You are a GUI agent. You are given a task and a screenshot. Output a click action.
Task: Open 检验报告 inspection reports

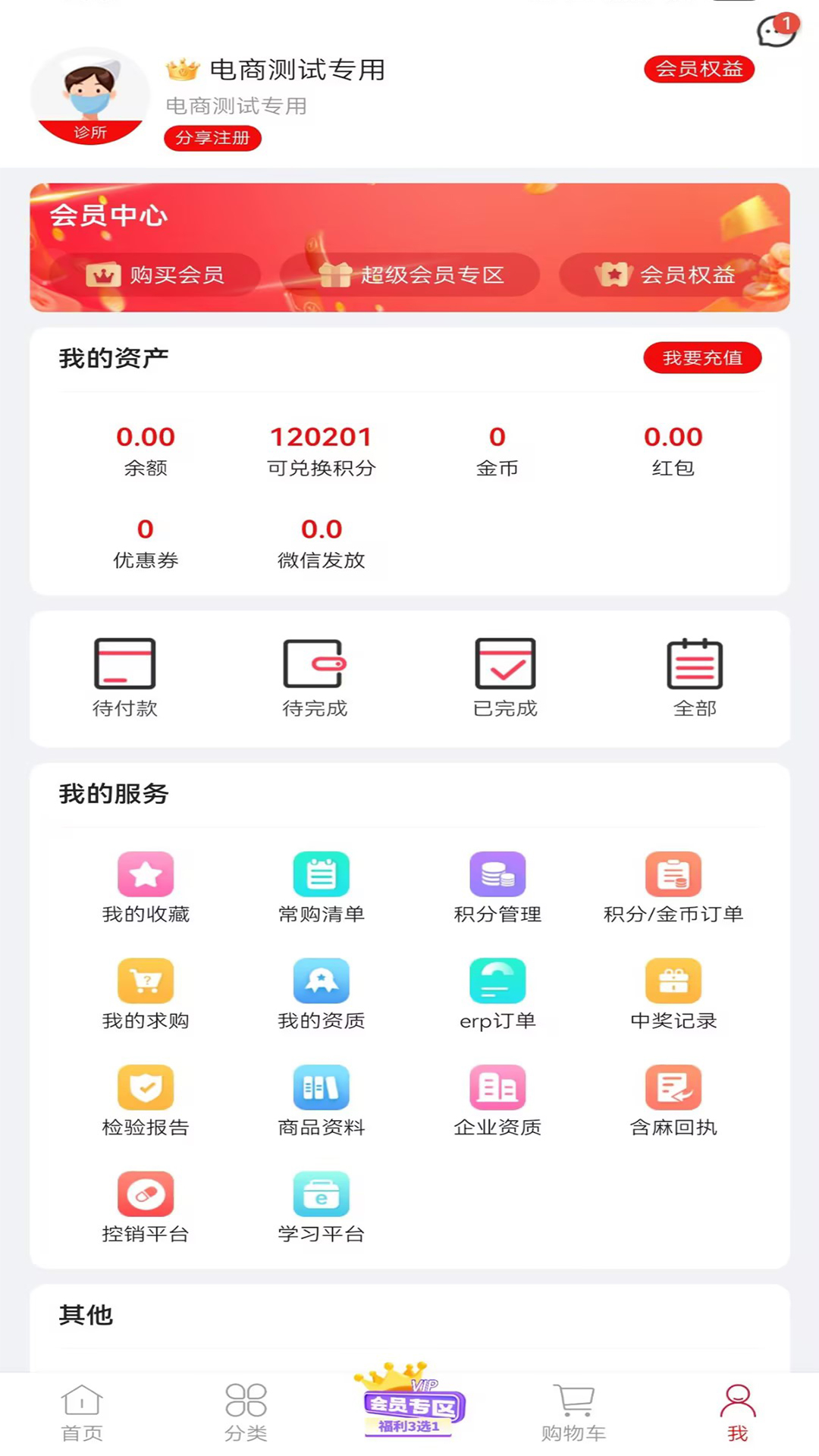pos(146,1100)
